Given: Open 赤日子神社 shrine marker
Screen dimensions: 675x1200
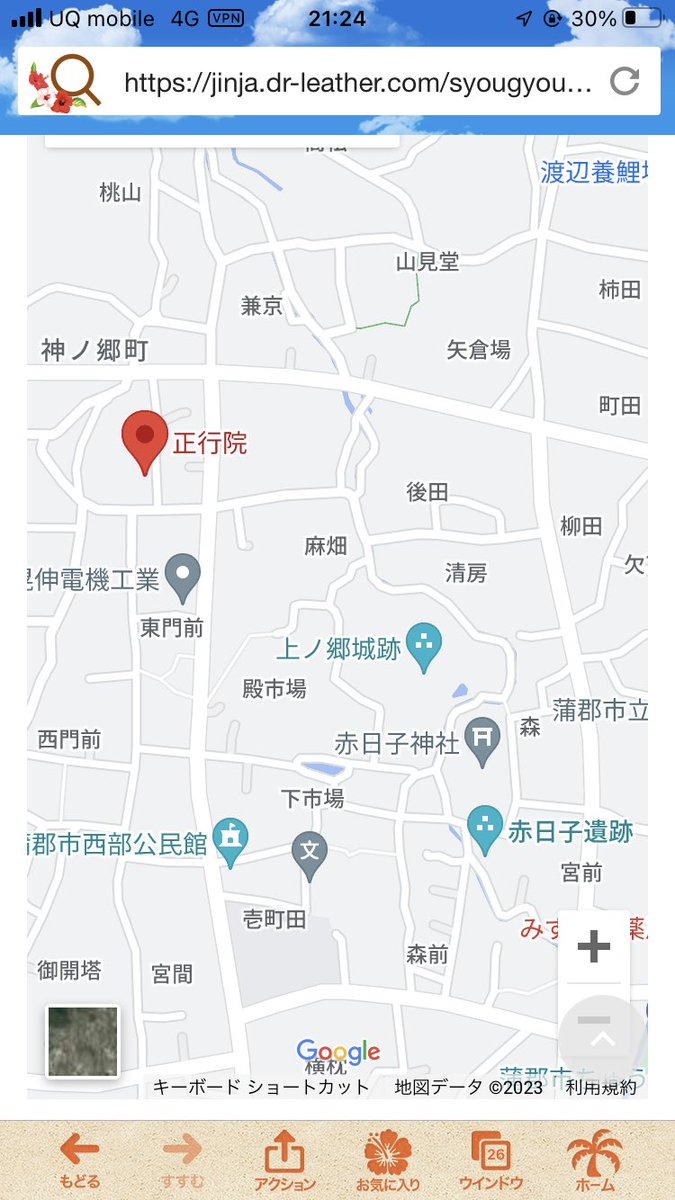Looking at the screenshot, I should point(483,741).
